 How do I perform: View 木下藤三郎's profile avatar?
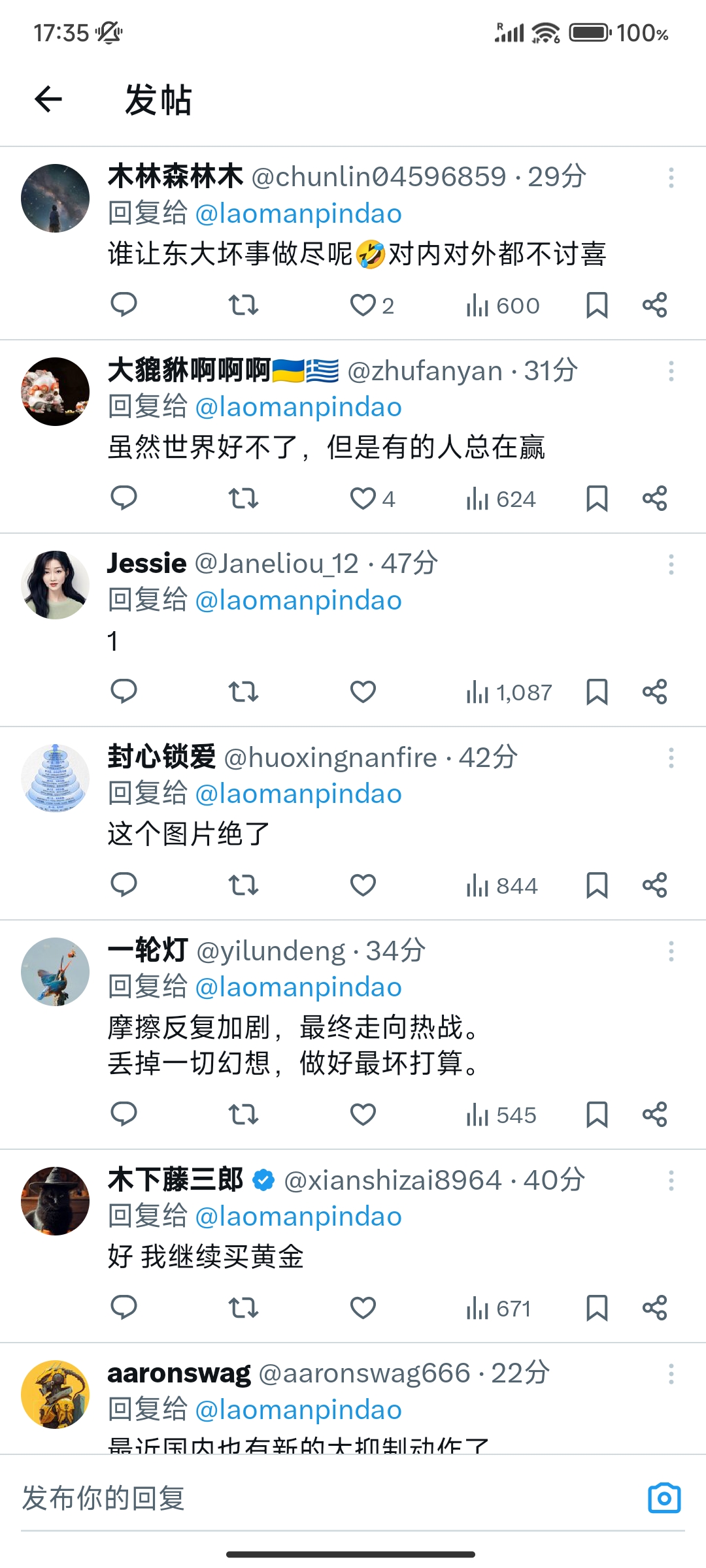coord(56,1201)
